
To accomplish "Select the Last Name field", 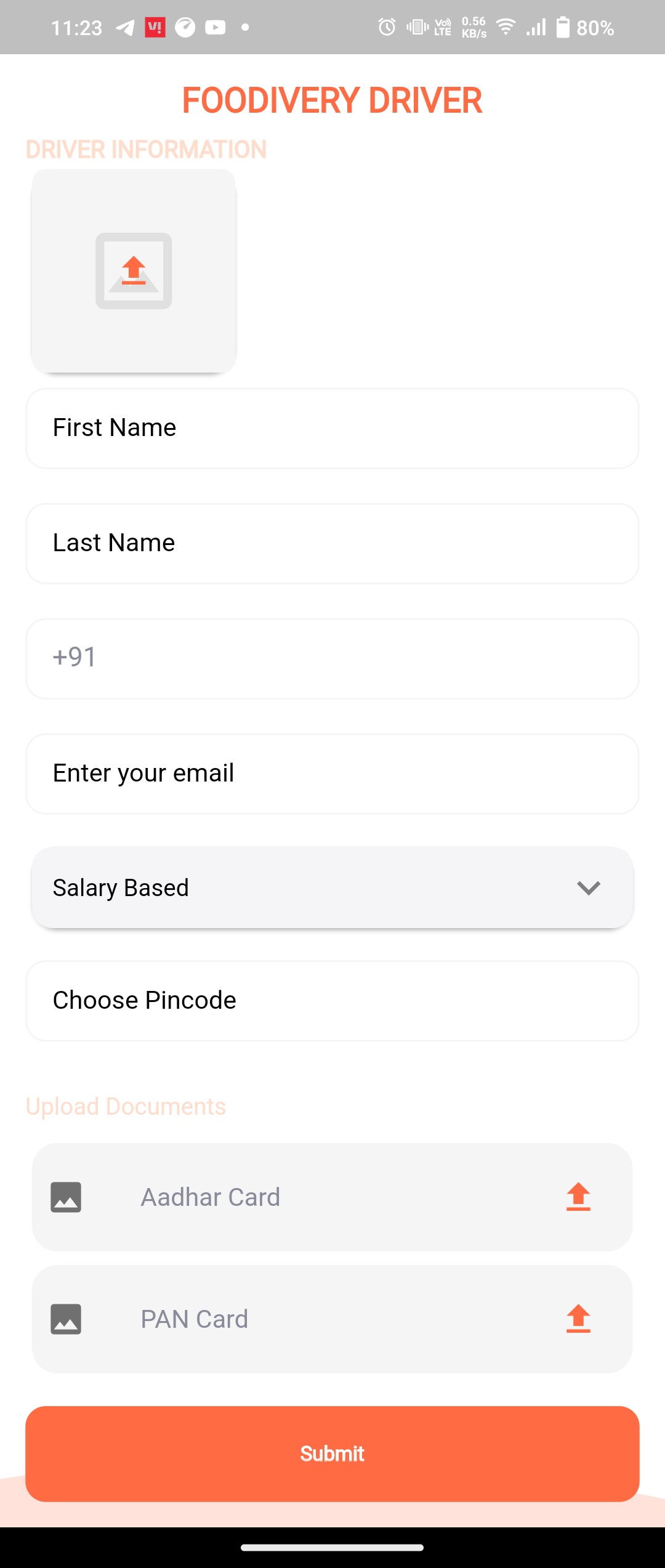I will (x=332, y=543).
